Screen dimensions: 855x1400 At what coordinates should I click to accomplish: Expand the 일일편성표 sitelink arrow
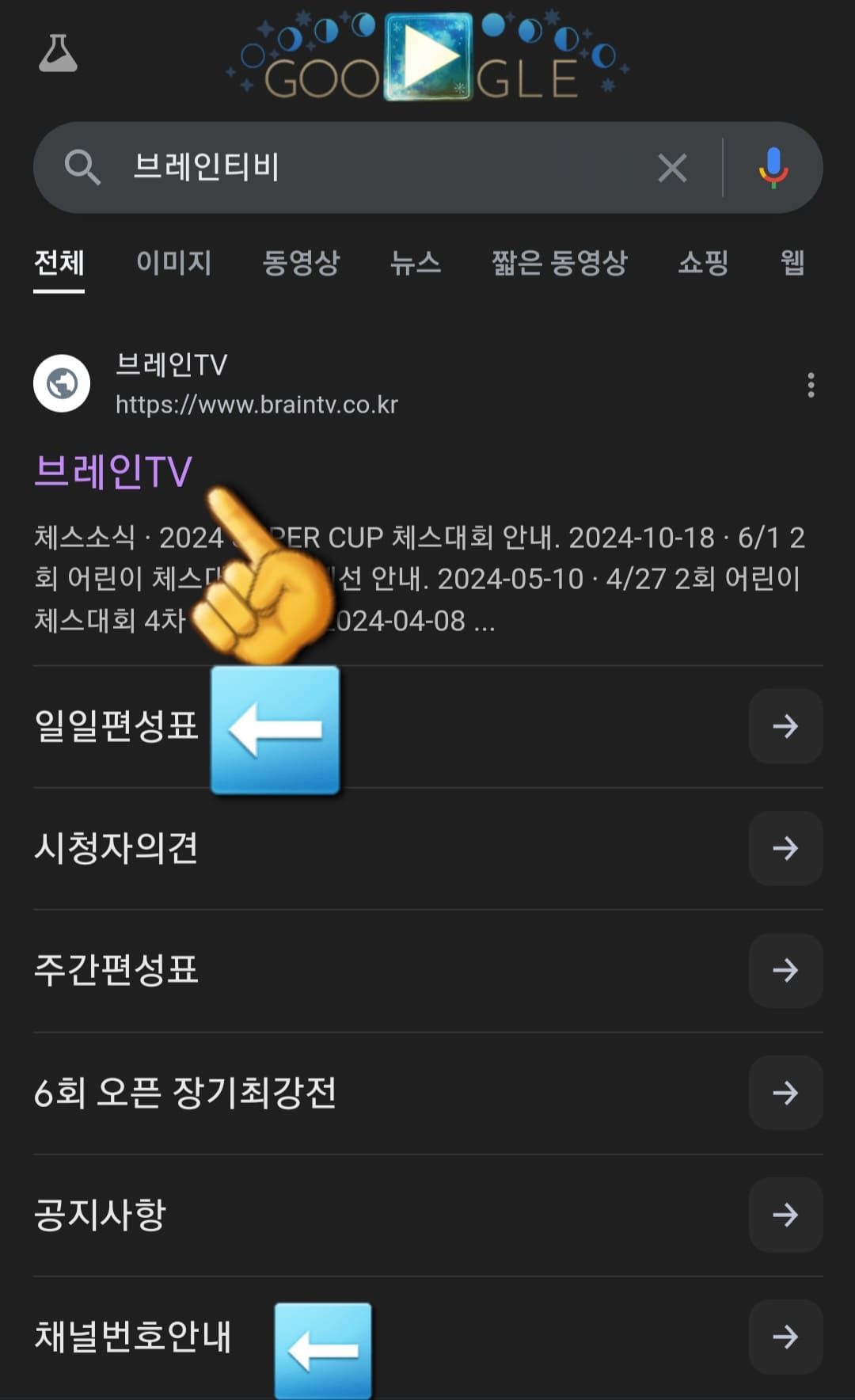(x=785, y=728)
